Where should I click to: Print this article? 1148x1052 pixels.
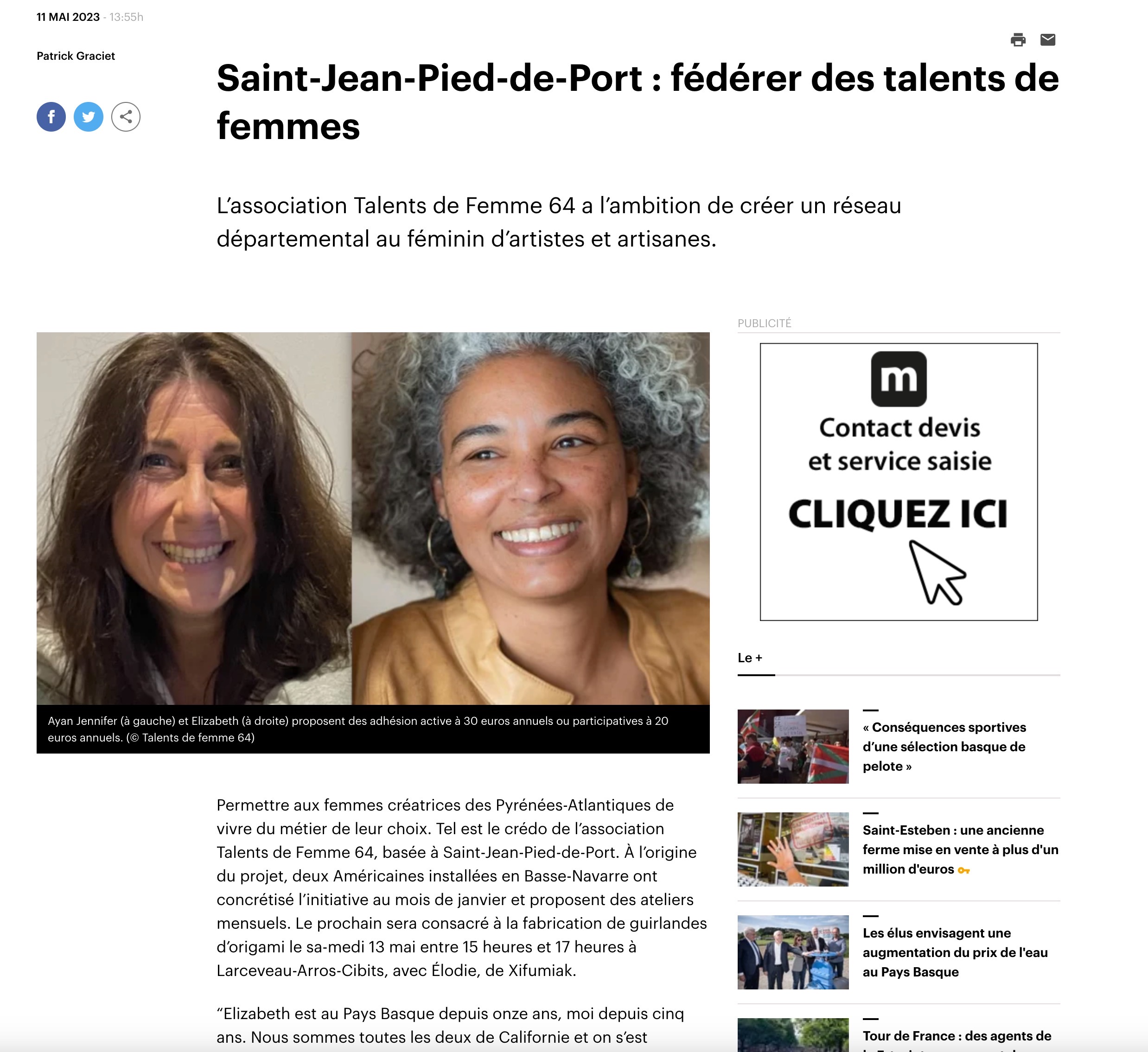coord(1018,40)
